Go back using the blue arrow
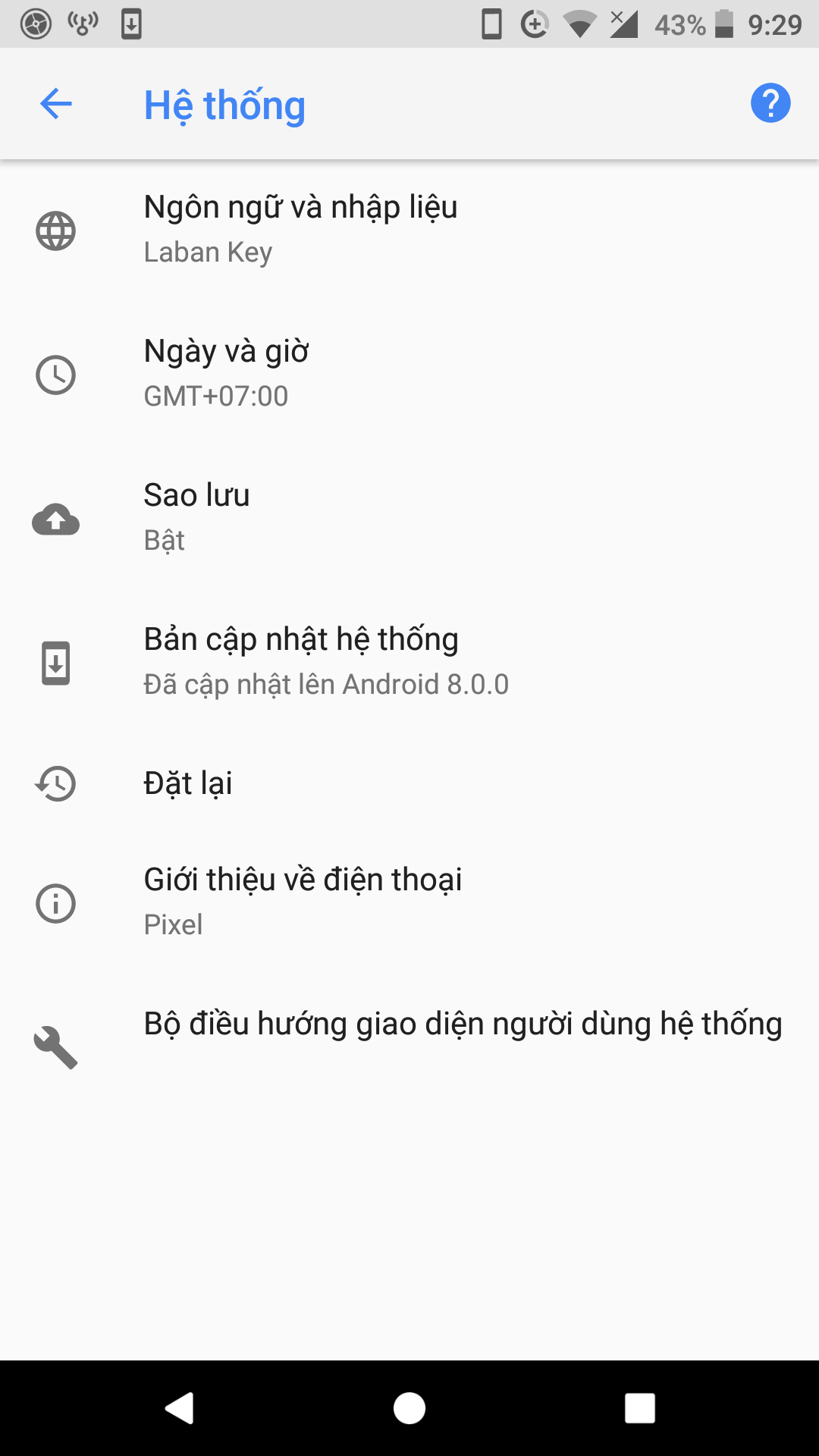Viewport: 819px width, 1456px height. click(x=55, y=104)
